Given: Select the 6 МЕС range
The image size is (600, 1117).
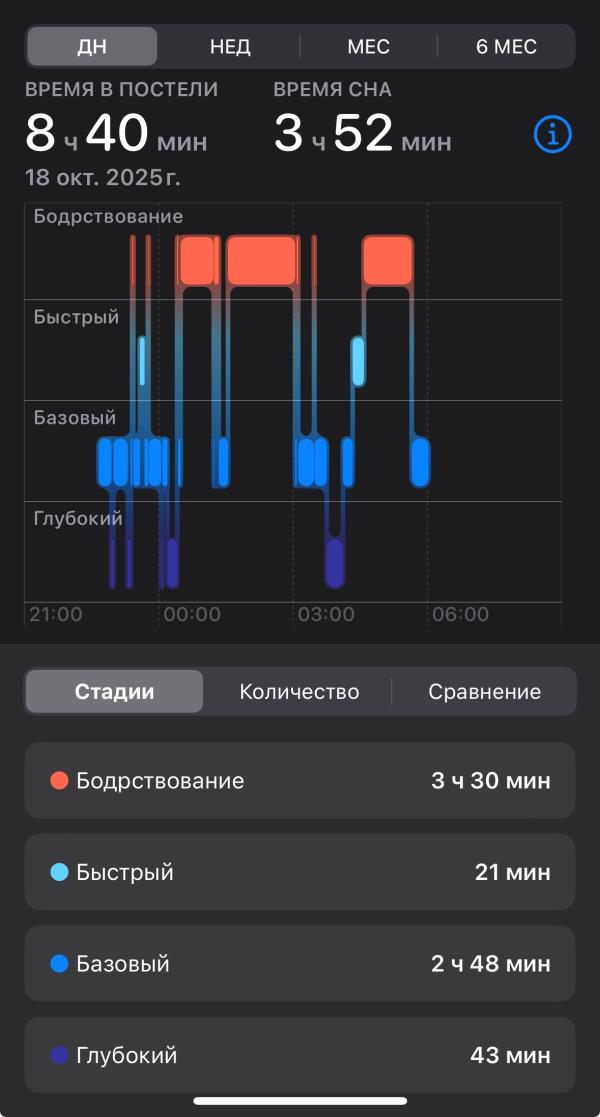Looking at the screenshot, I should (507, 47).
